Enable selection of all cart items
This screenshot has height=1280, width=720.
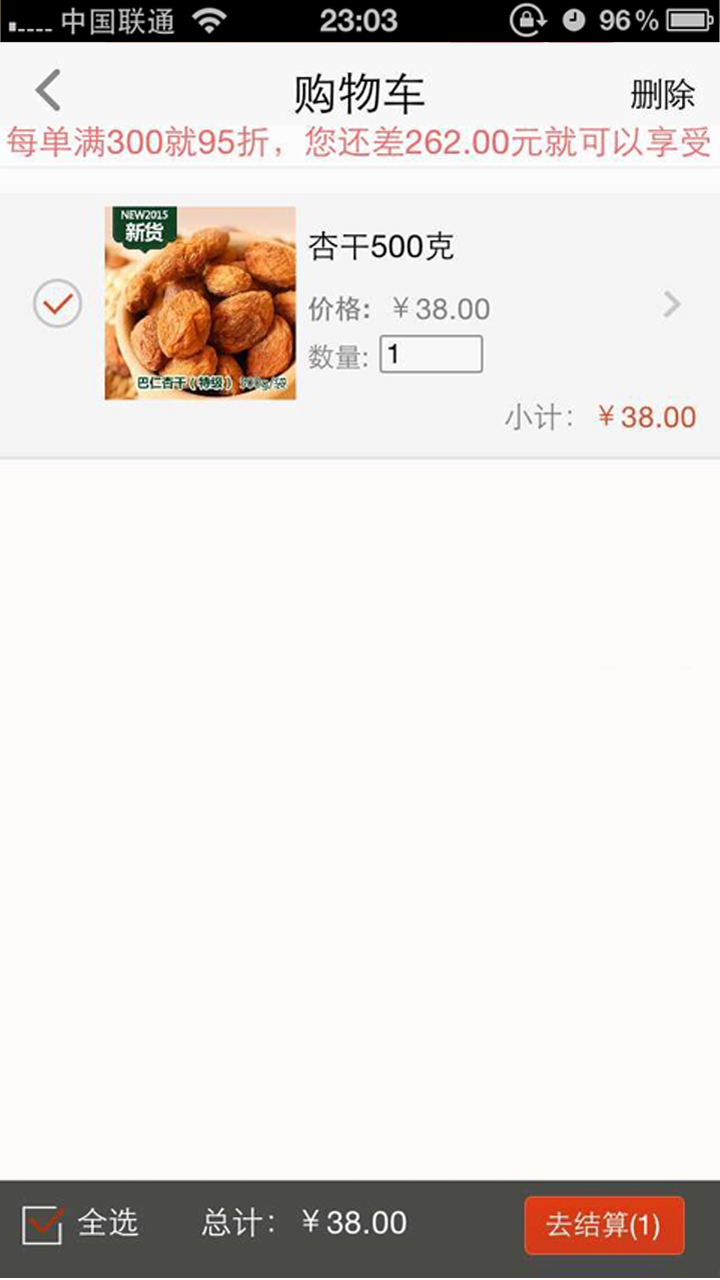click(42, 1222)
